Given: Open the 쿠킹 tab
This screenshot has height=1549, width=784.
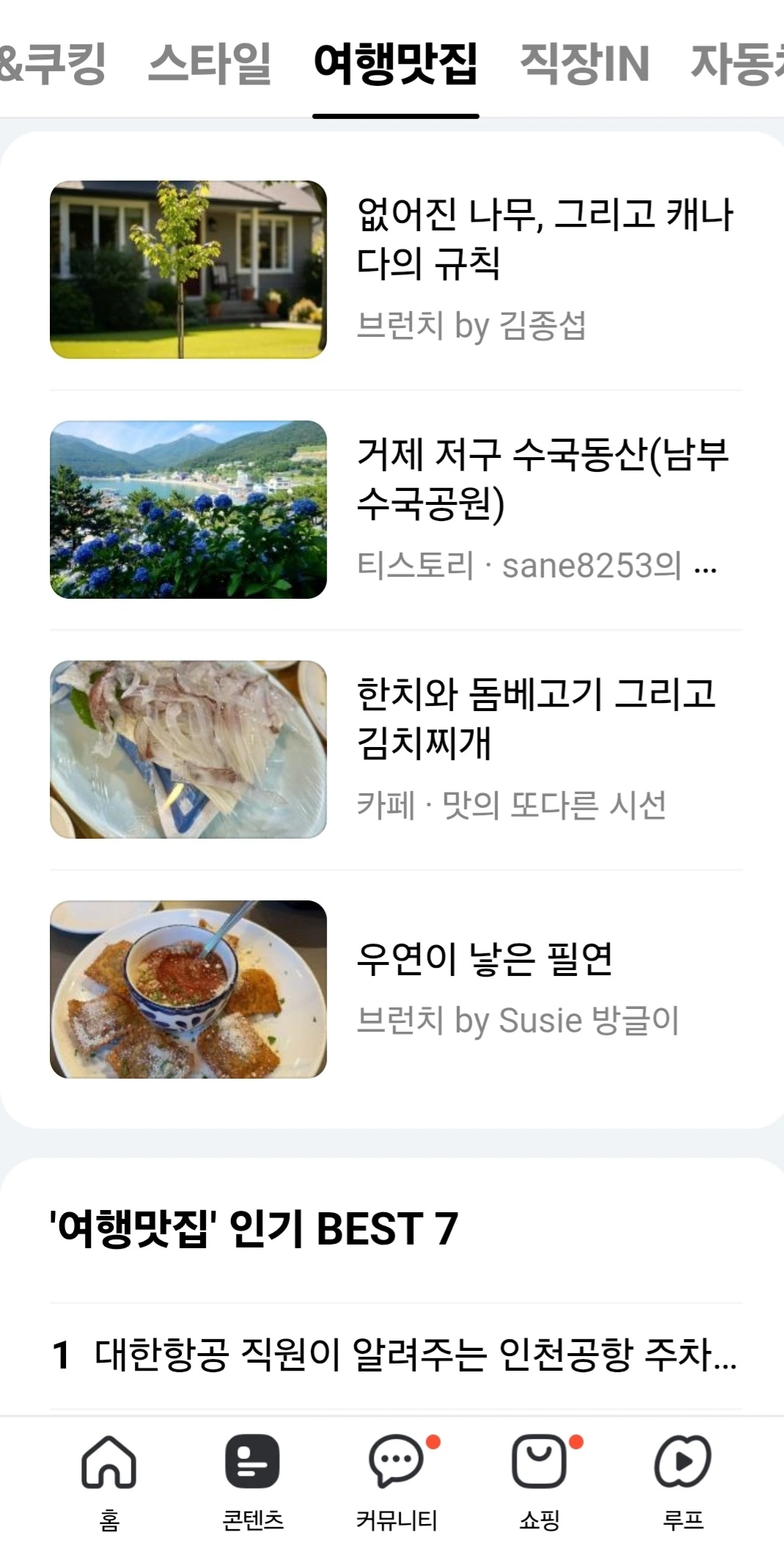Looking at the screenshot, I should click(x=53, y=63).
